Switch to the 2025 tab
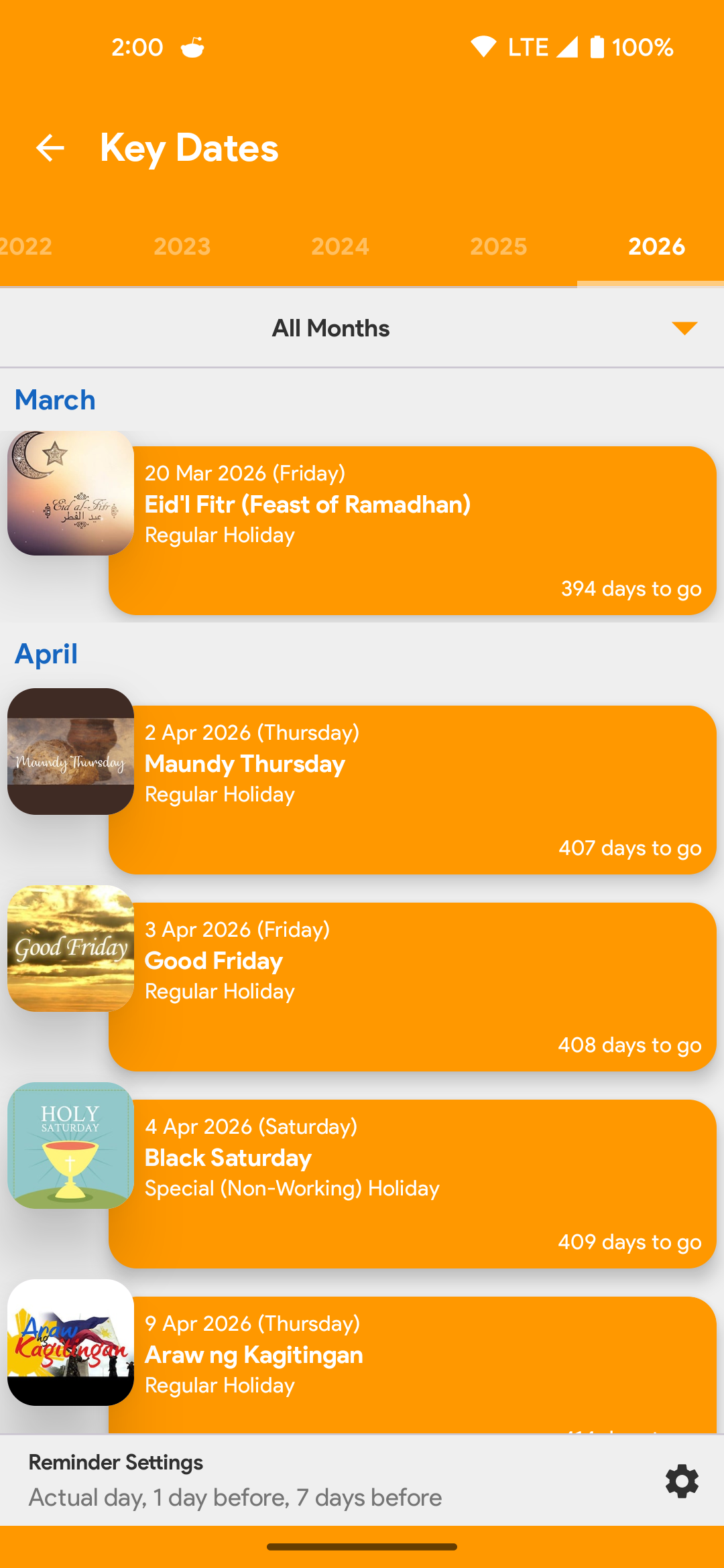Screen dimensions: 724x1568 tap(498, 247)
